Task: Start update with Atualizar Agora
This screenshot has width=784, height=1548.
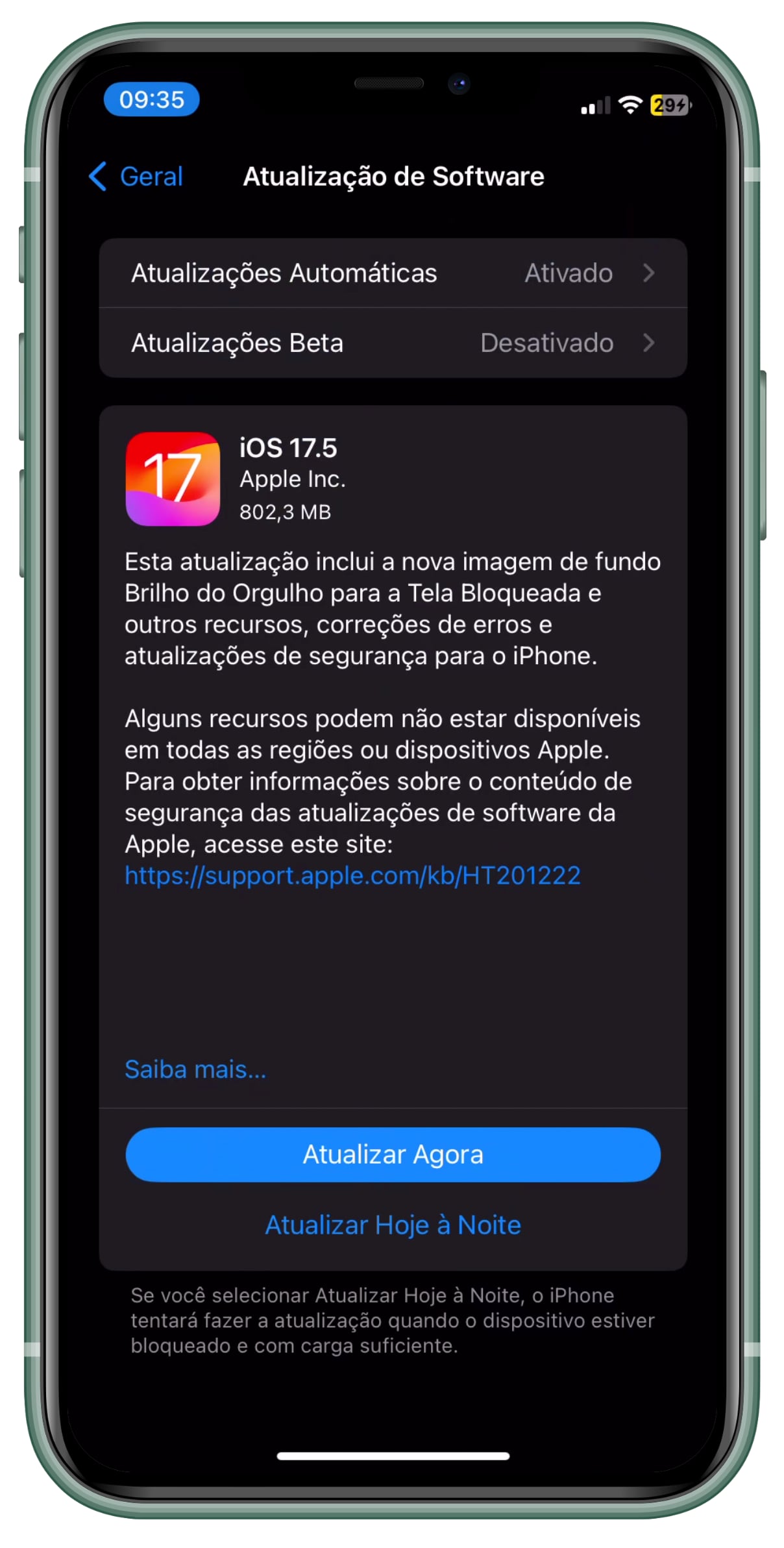Action: (x=393, y=1155)
